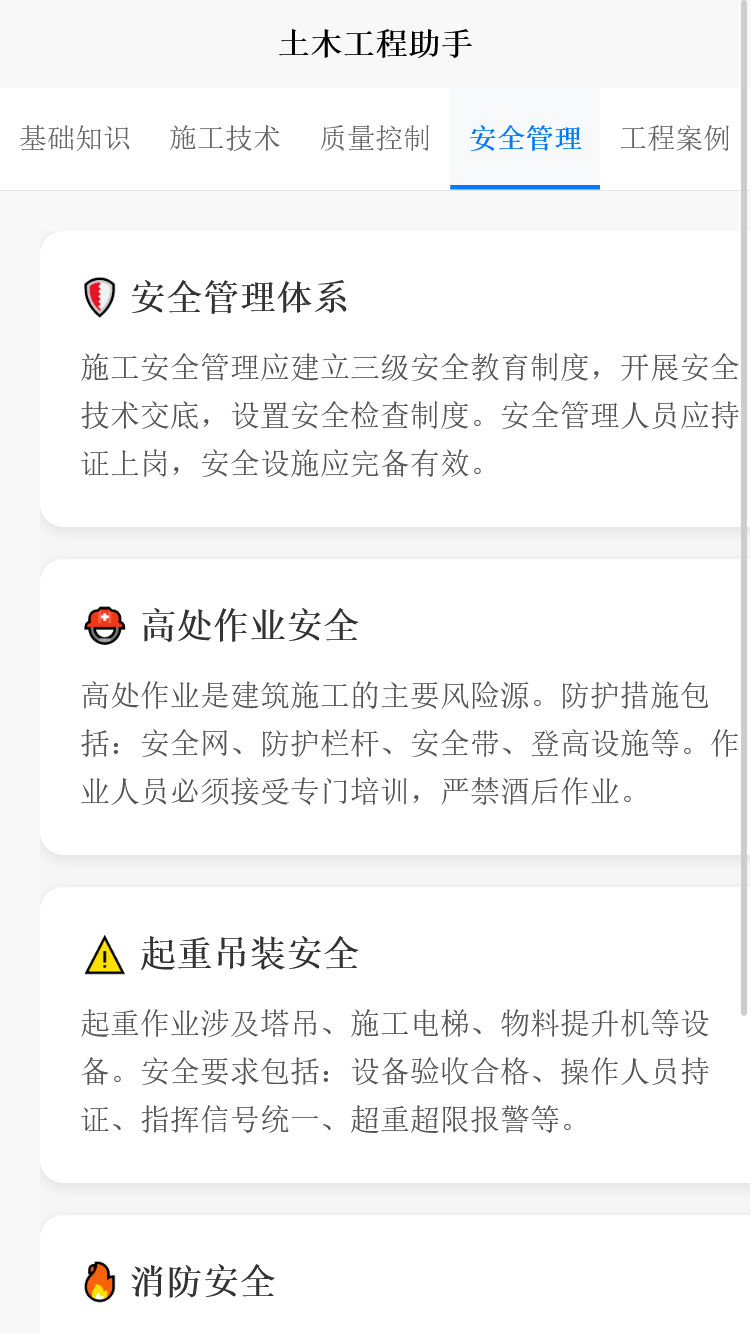Screen dimensions: 752x1336
Task: Click the 土木工程助手 app title
Action: [376, 43]
